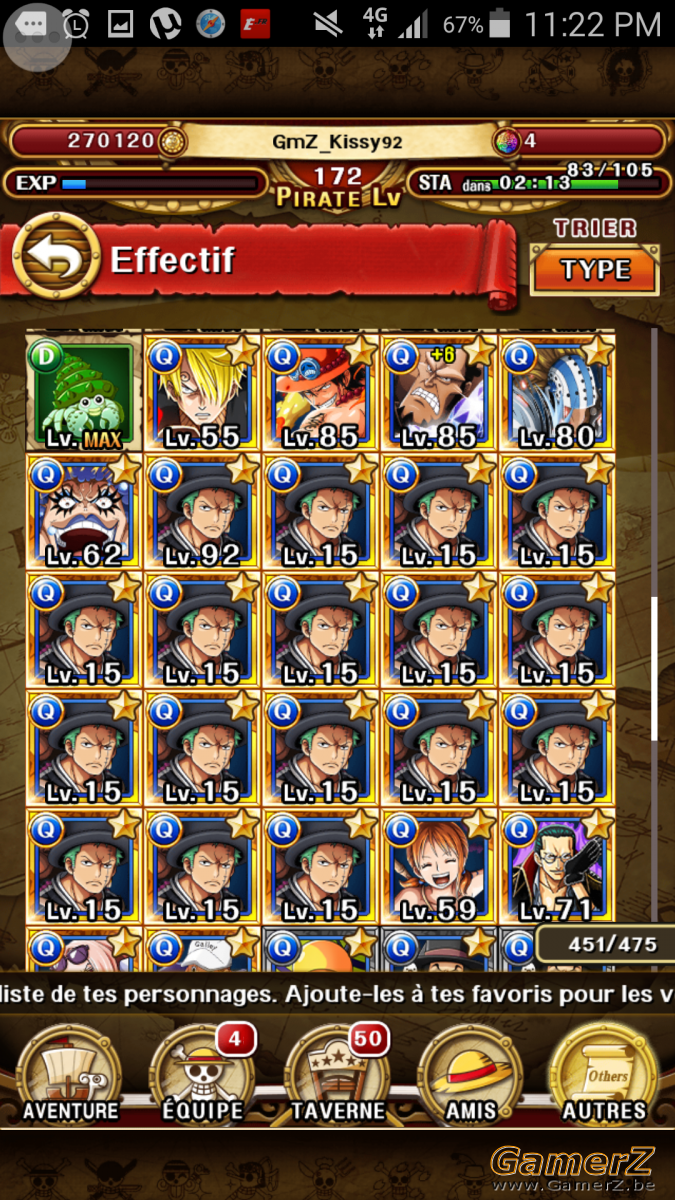View the orange-haired Lv.59 character
Screen dimensions: 675x1200
[x=439, y=865]
